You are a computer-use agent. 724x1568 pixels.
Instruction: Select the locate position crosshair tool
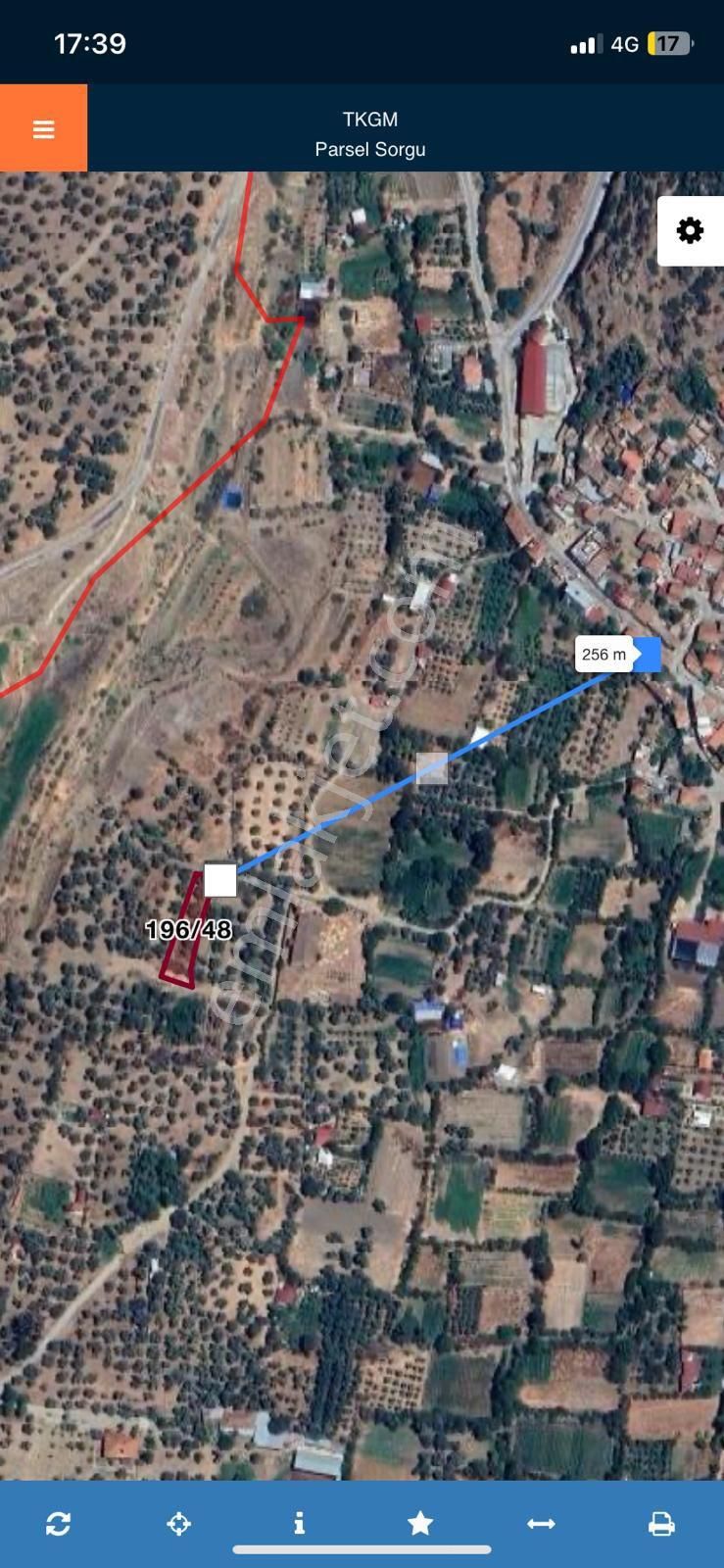[180, 1523]
